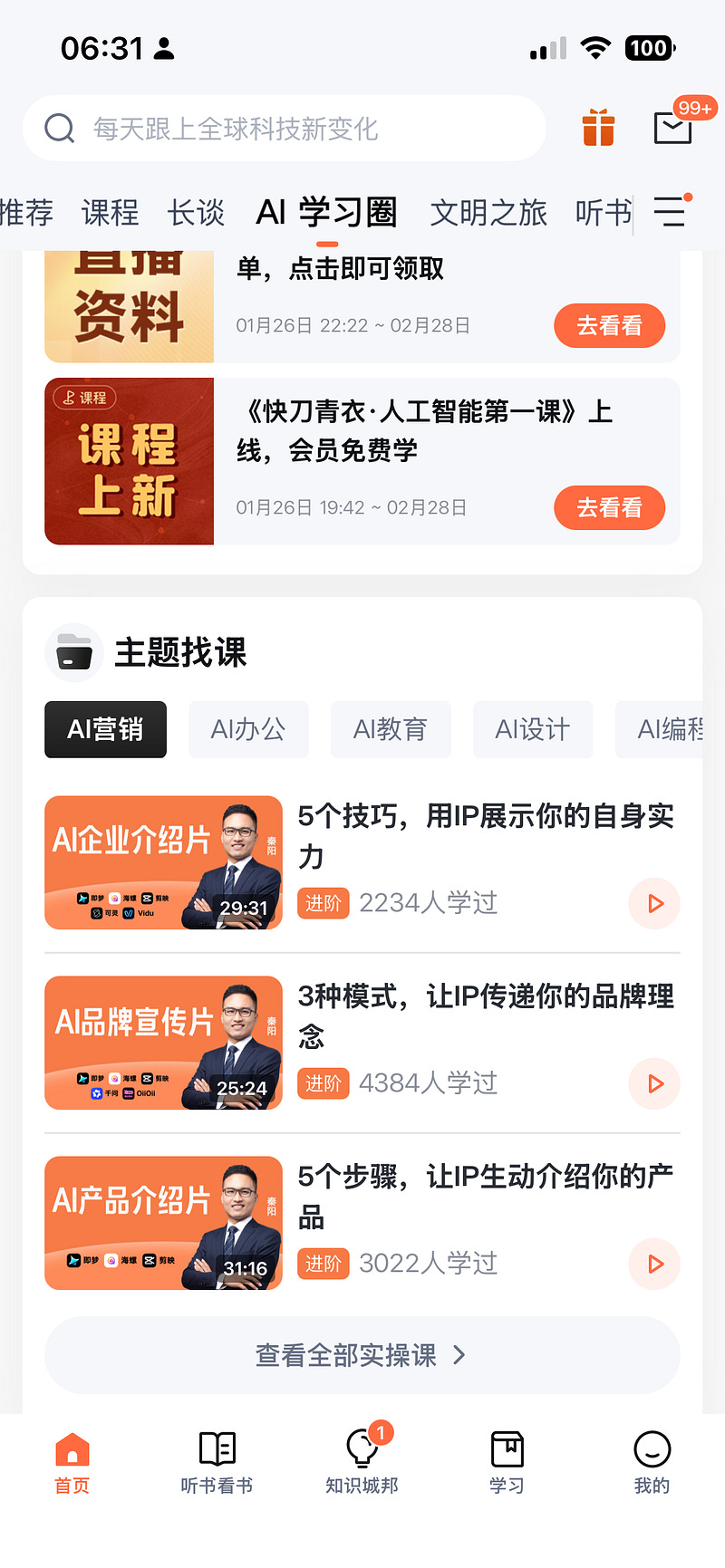Select the AI教育 topic chip
Viewport: 725px width, 1568px height.
pyautogui.click(x=390, y=729)
